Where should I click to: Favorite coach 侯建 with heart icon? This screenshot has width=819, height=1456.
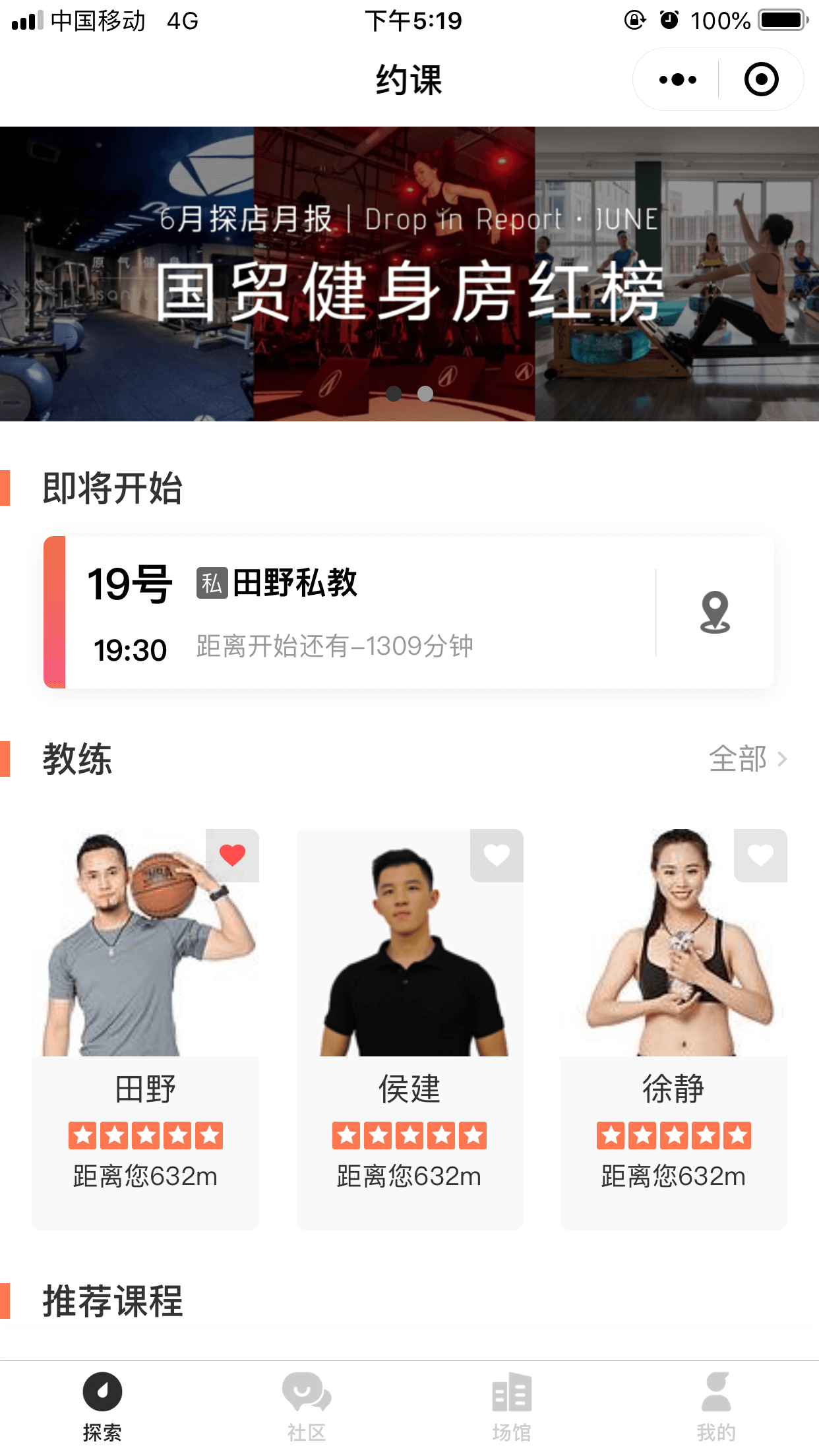coord(497,855)
